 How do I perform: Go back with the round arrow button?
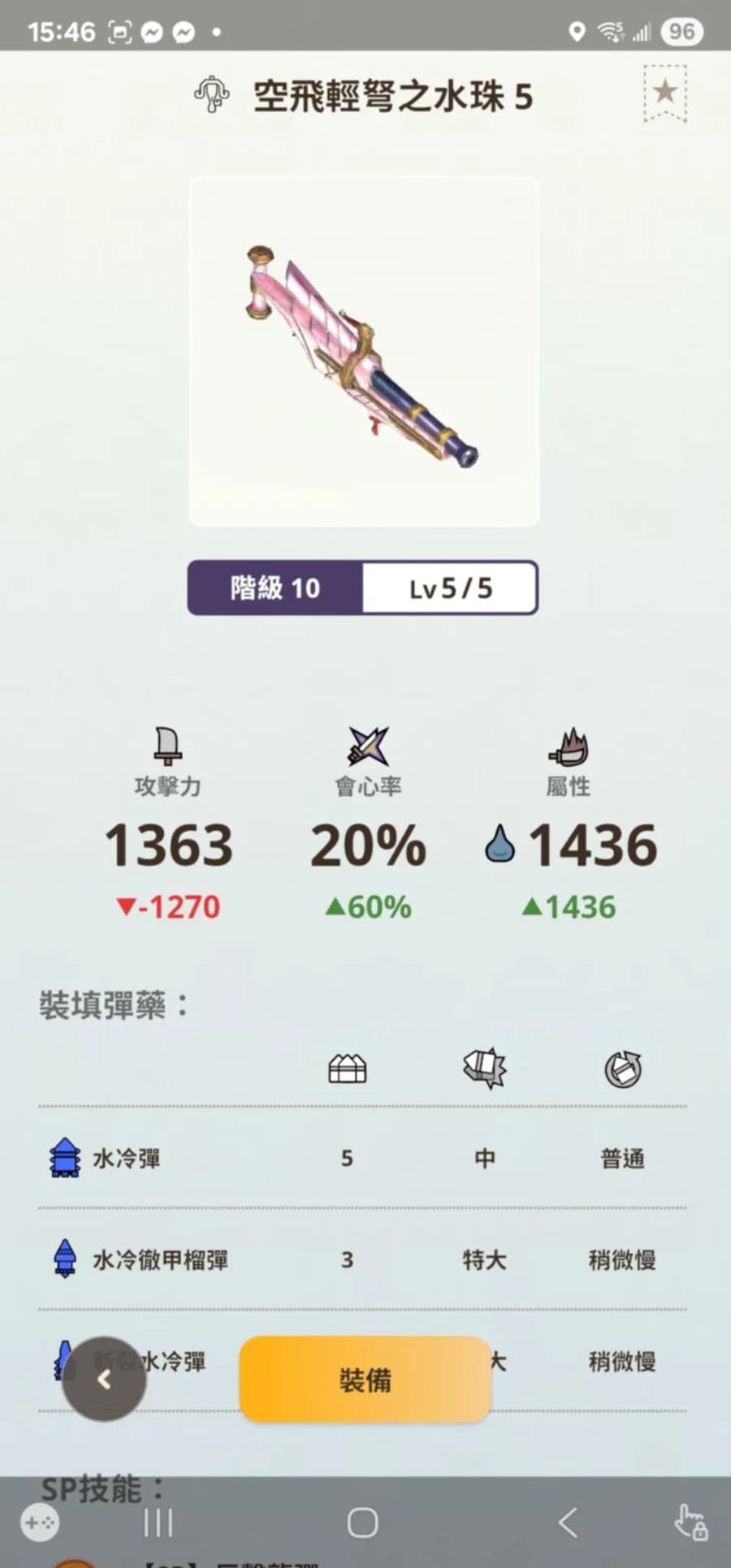[x=104, y=1380]
